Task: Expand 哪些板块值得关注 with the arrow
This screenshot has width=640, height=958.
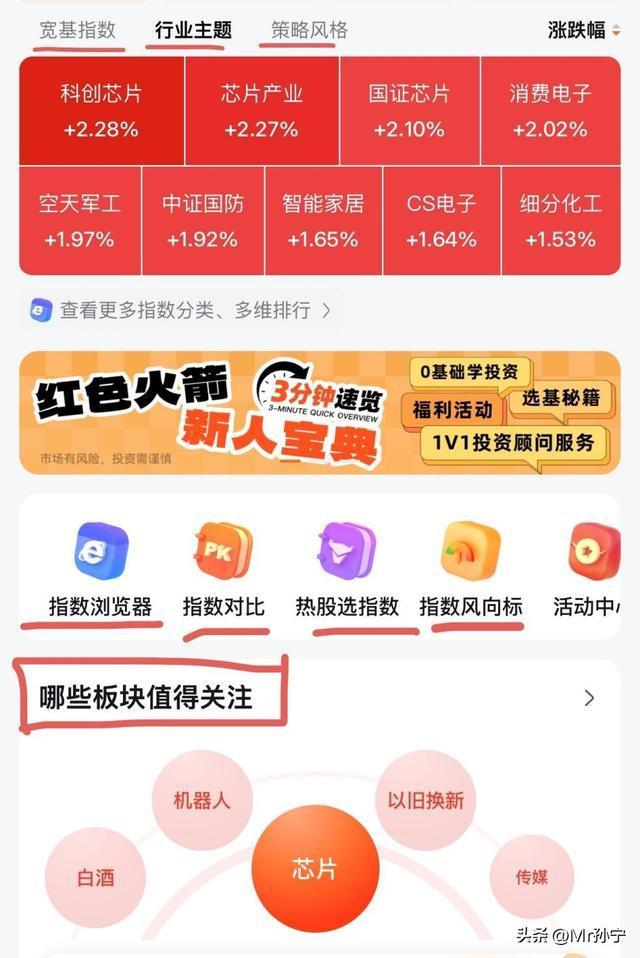Action: [589, 698]
